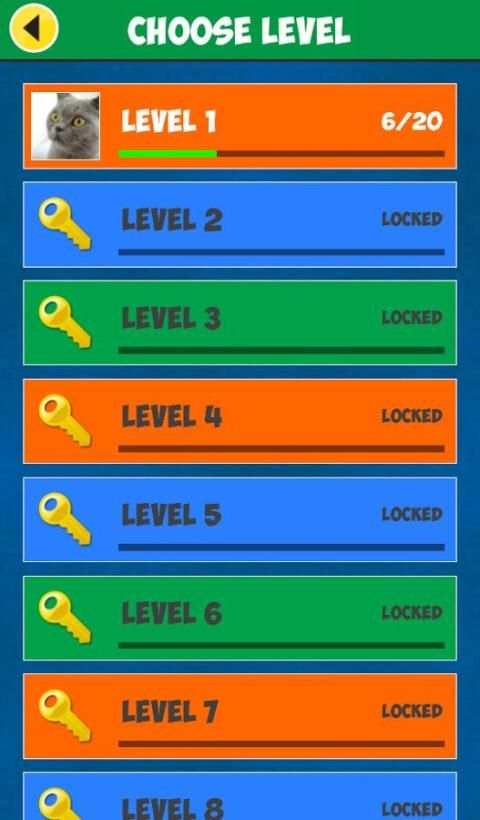Select the locked Level 5 row

tap(240, 519)
